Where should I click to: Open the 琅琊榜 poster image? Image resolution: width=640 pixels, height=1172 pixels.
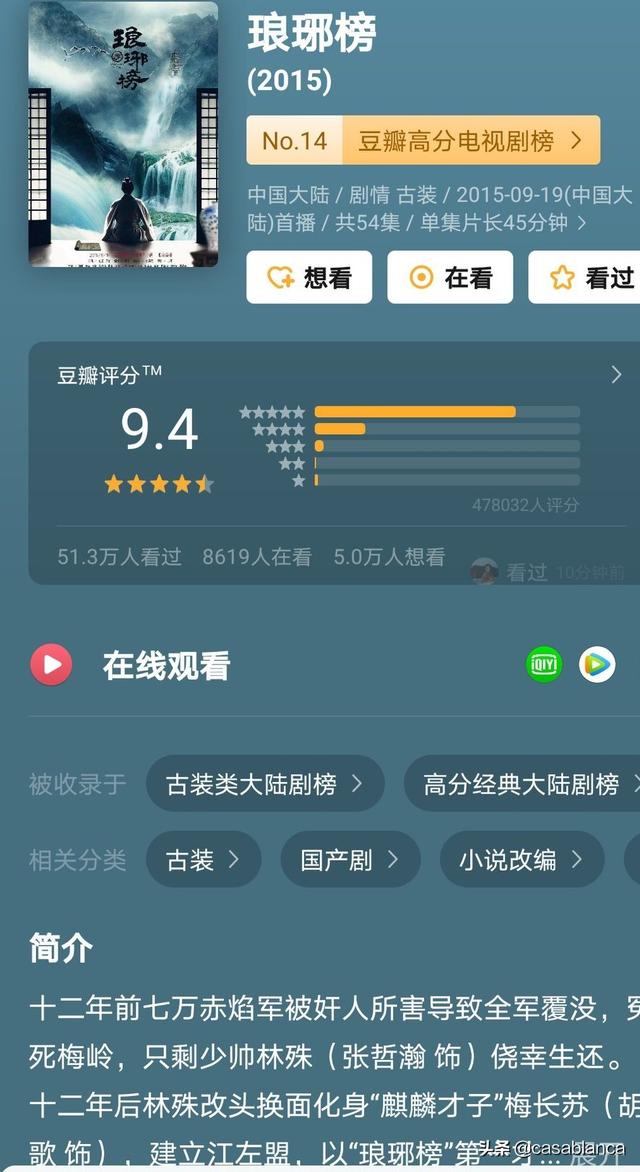[123, 135]
